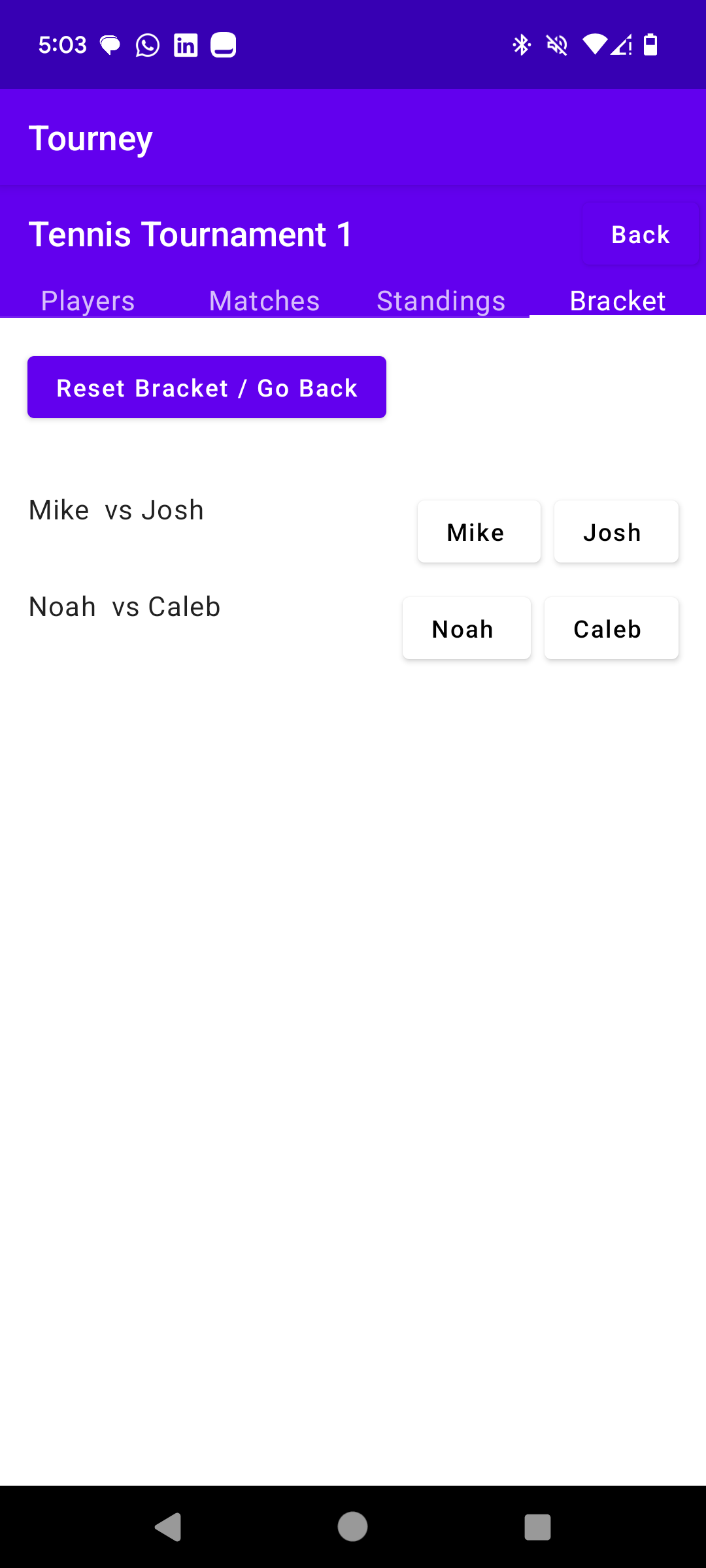Select the Bracket tab
Screen dimensions: 706x1568
click(617, 301)
